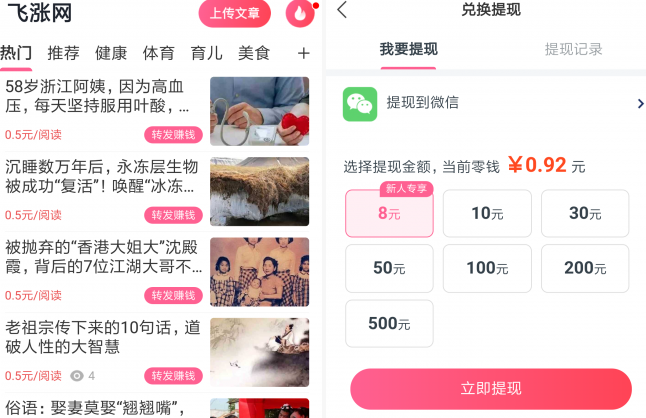Select the 8元 newcomer amount
The width and height of the screenshot is (646, 418).
coord(389,213)
